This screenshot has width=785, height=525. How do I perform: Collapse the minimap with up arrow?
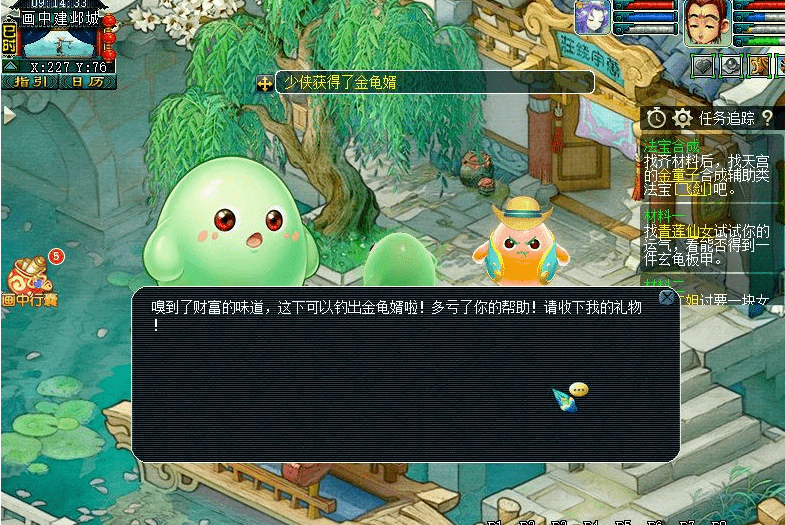click(9, 67)
